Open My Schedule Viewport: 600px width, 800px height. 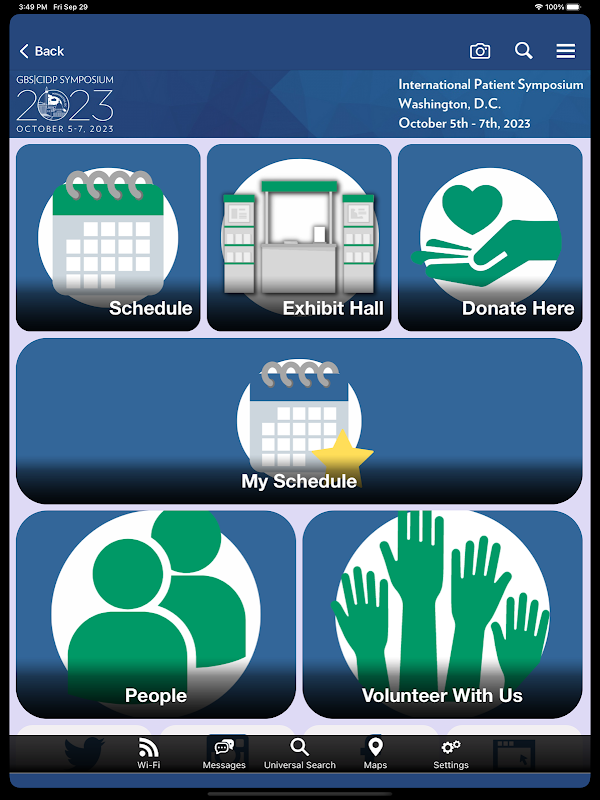coord(299,420)
